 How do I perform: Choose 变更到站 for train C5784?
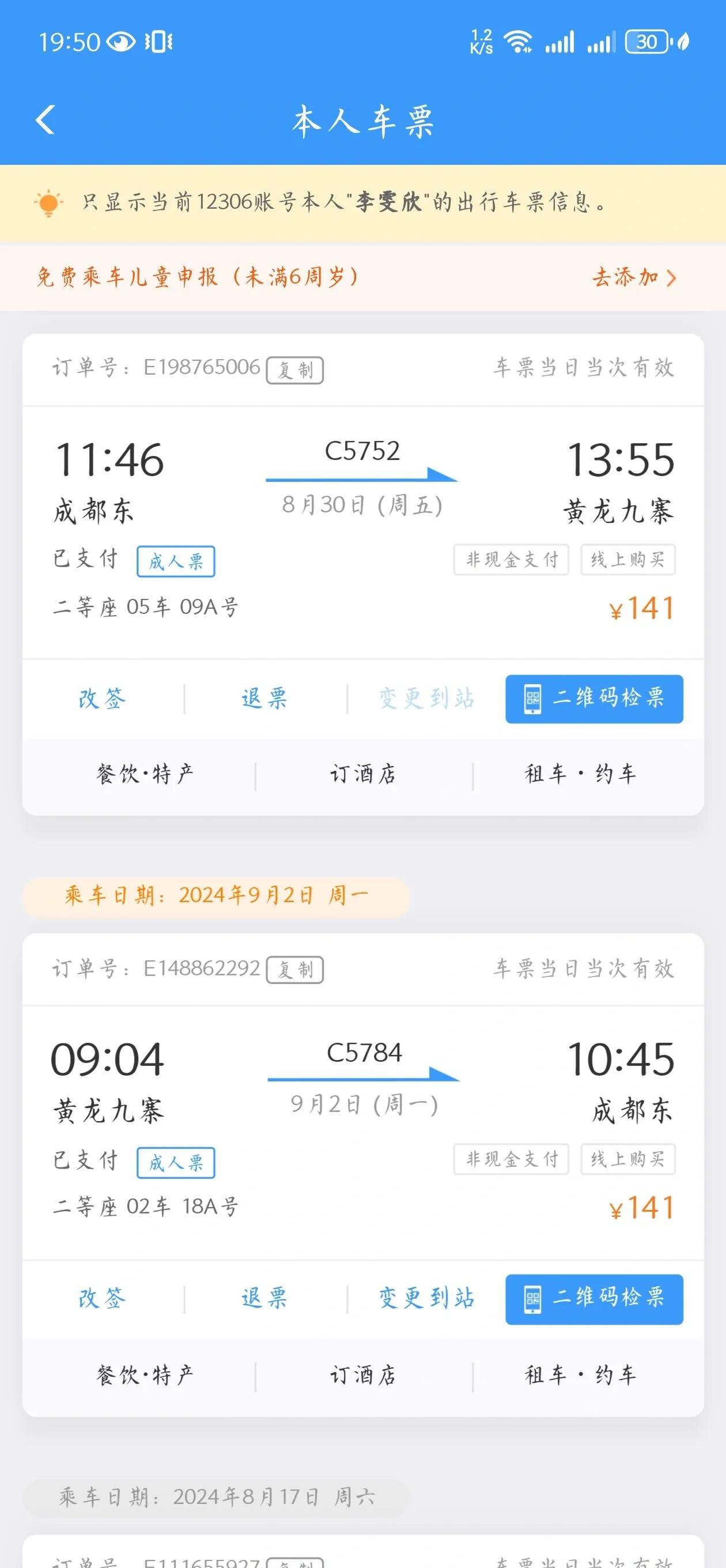pos(426,1298)
